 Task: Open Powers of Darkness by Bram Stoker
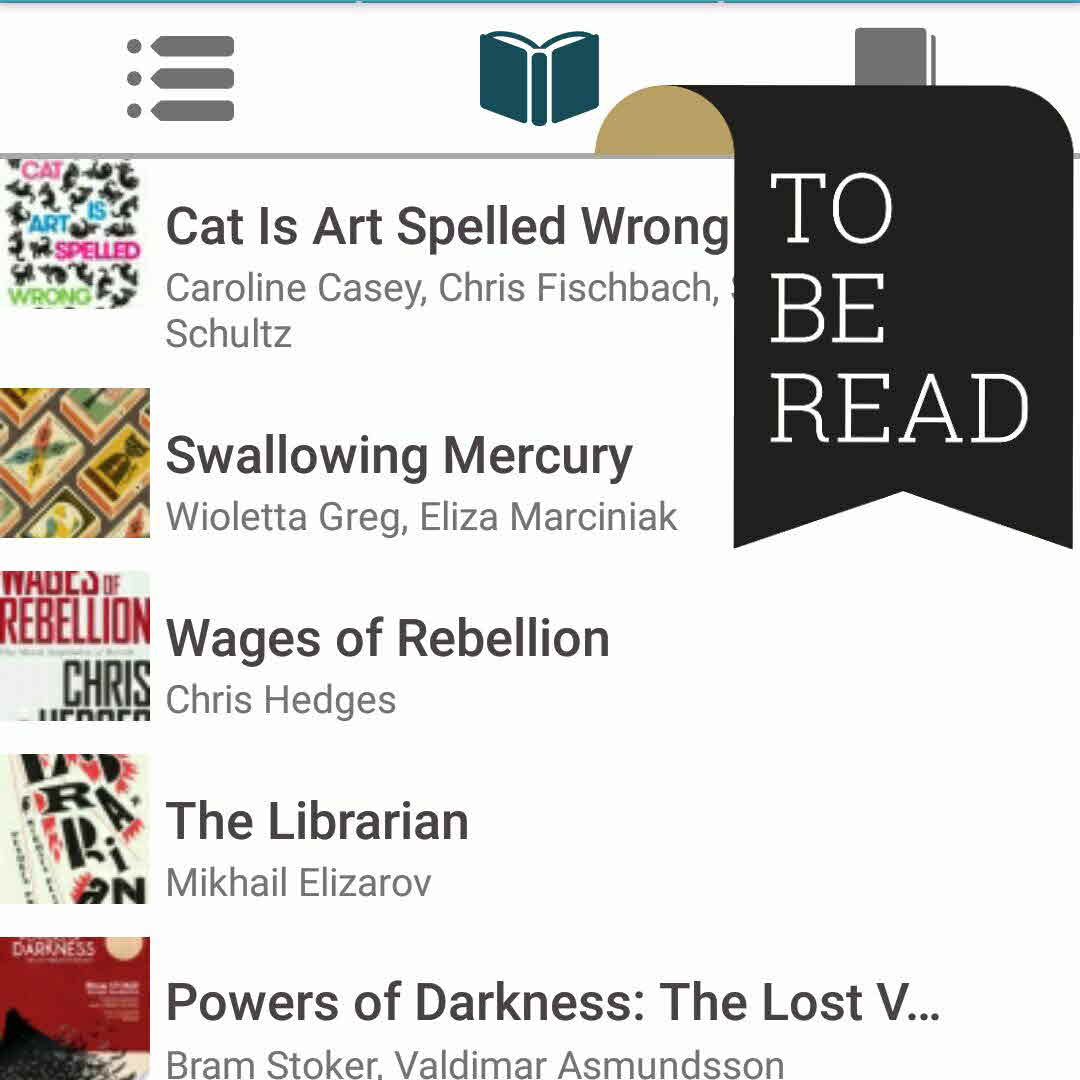(x=552, y=1003)
